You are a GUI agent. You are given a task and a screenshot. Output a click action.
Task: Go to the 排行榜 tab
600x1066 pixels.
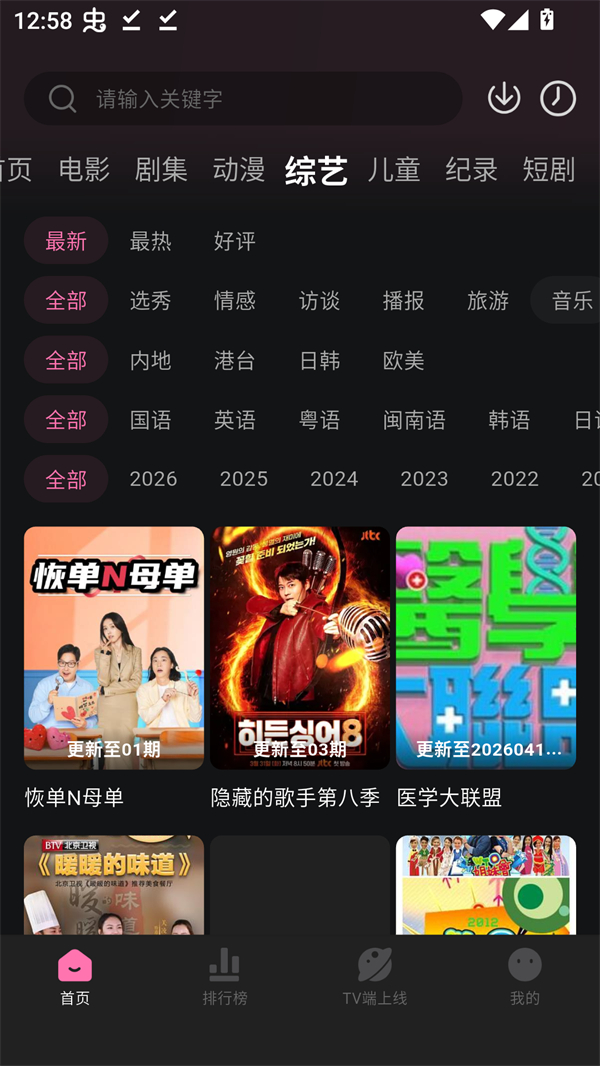225,977
